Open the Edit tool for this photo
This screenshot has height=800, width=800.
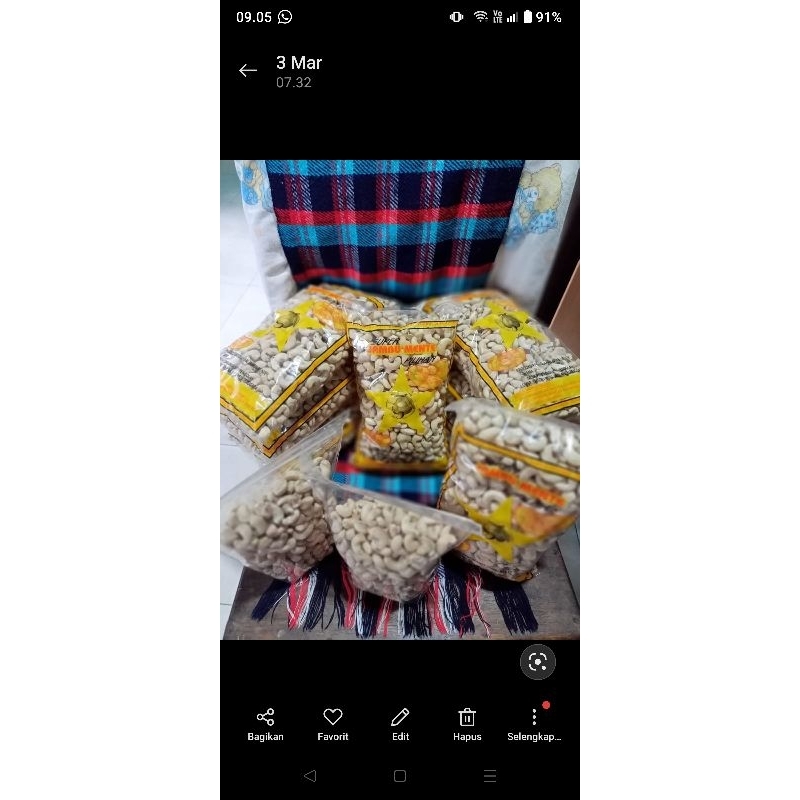point(400,723)
